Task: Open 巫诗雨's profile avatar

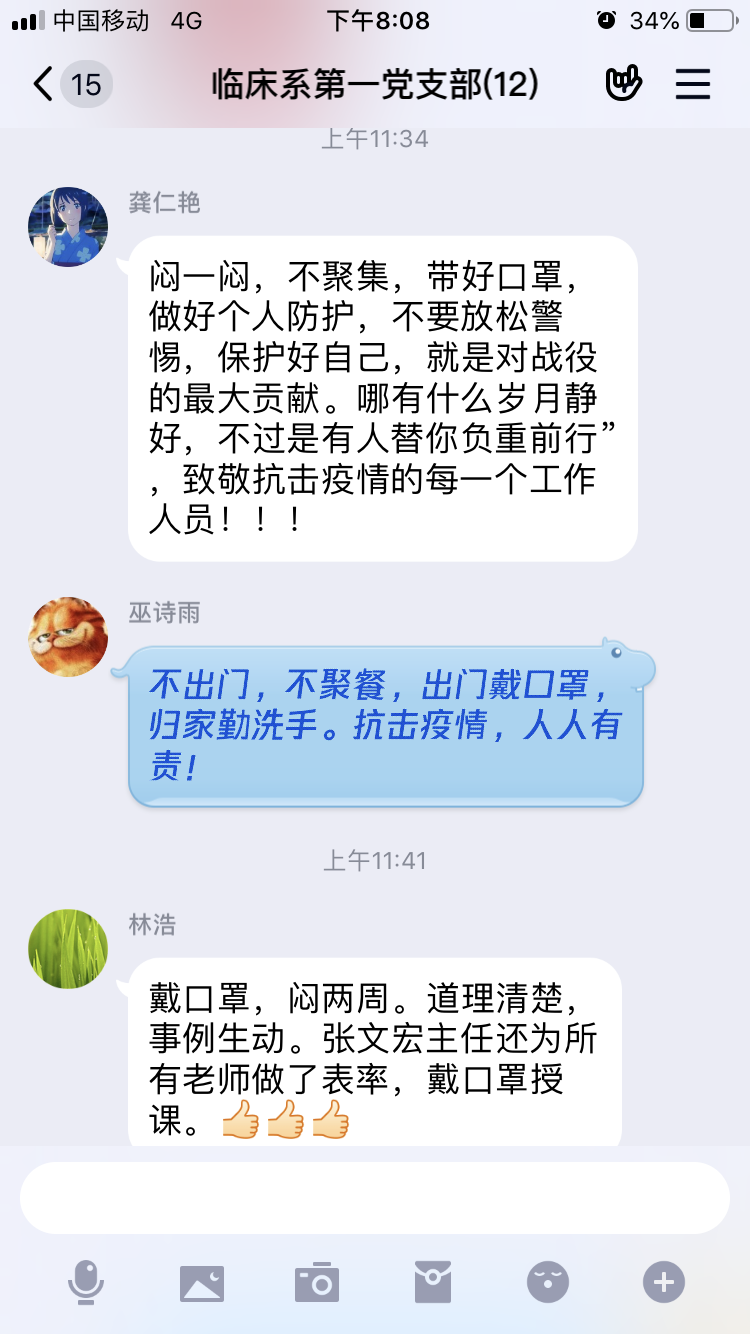Action: (68, 637)
